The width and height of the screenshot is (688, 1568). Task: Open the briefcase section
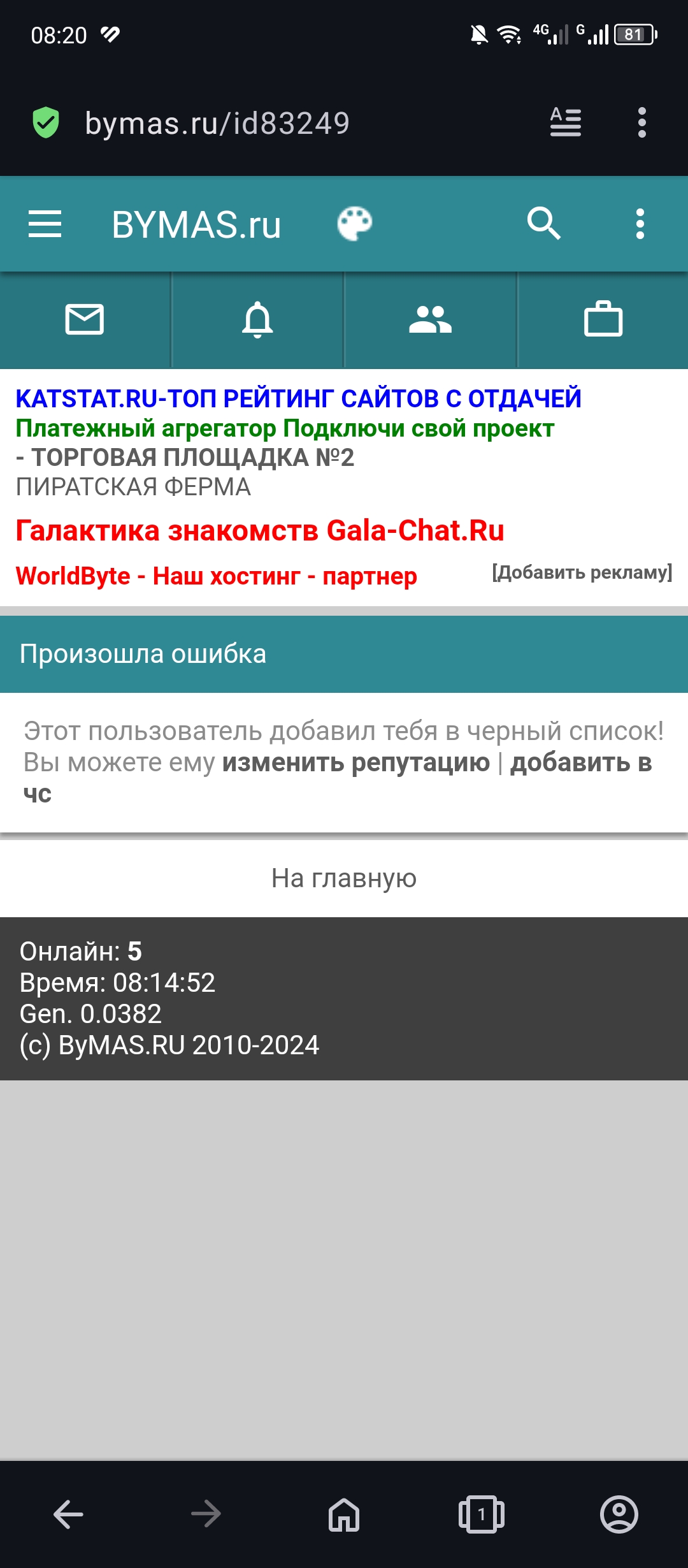603,319
